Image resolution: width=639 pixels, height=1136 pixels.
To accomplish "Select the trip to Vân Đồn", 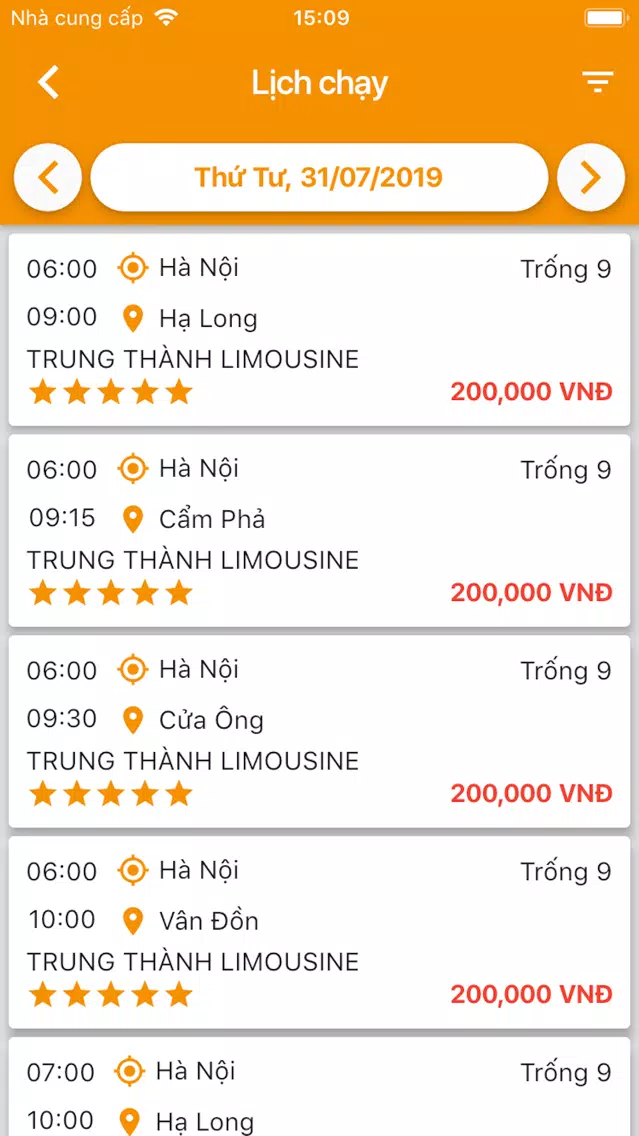I will (x=320, y=932).
